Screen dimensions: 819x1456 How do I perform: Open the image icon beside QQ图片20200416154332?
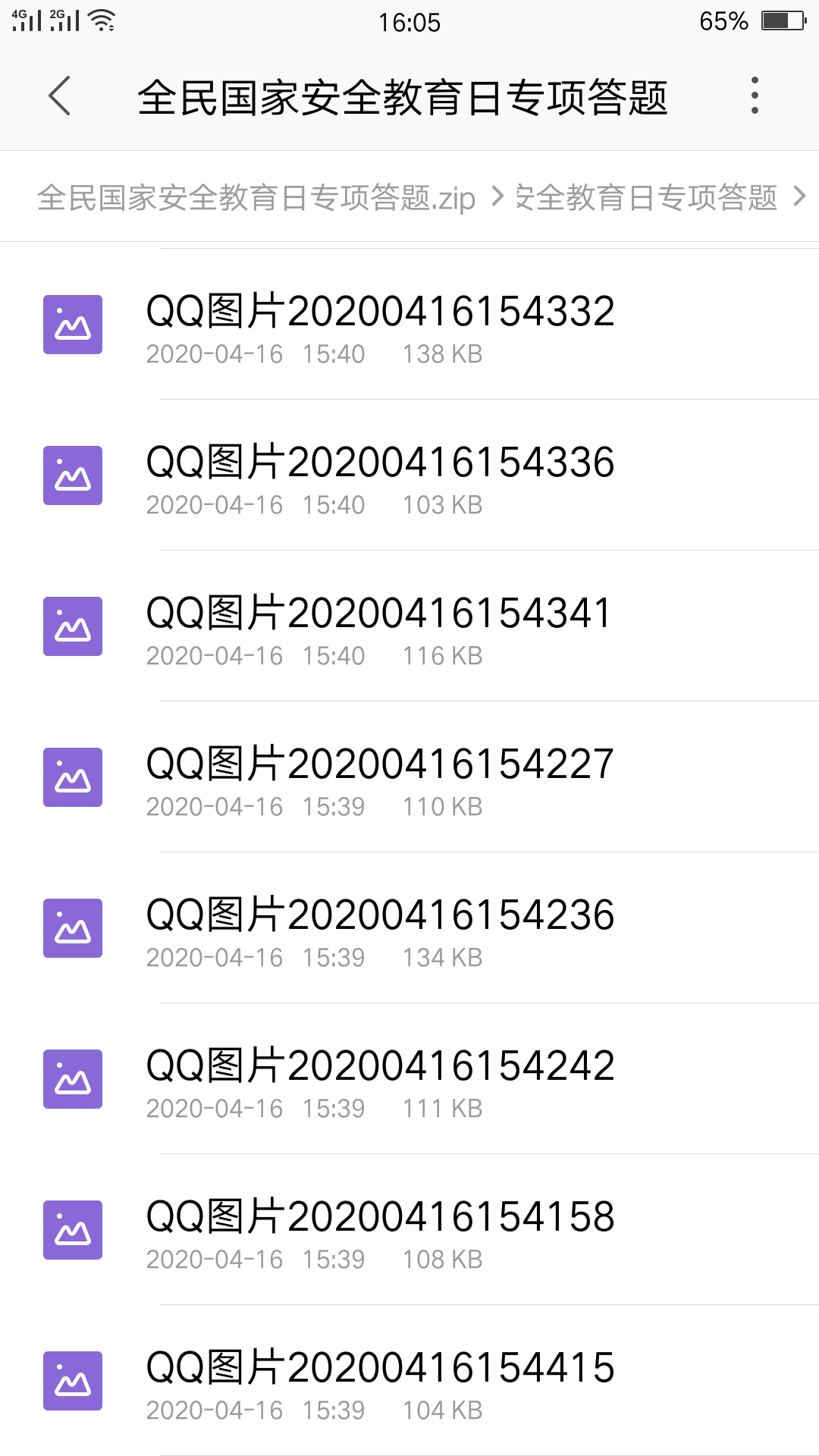click(x=73, y=324)
